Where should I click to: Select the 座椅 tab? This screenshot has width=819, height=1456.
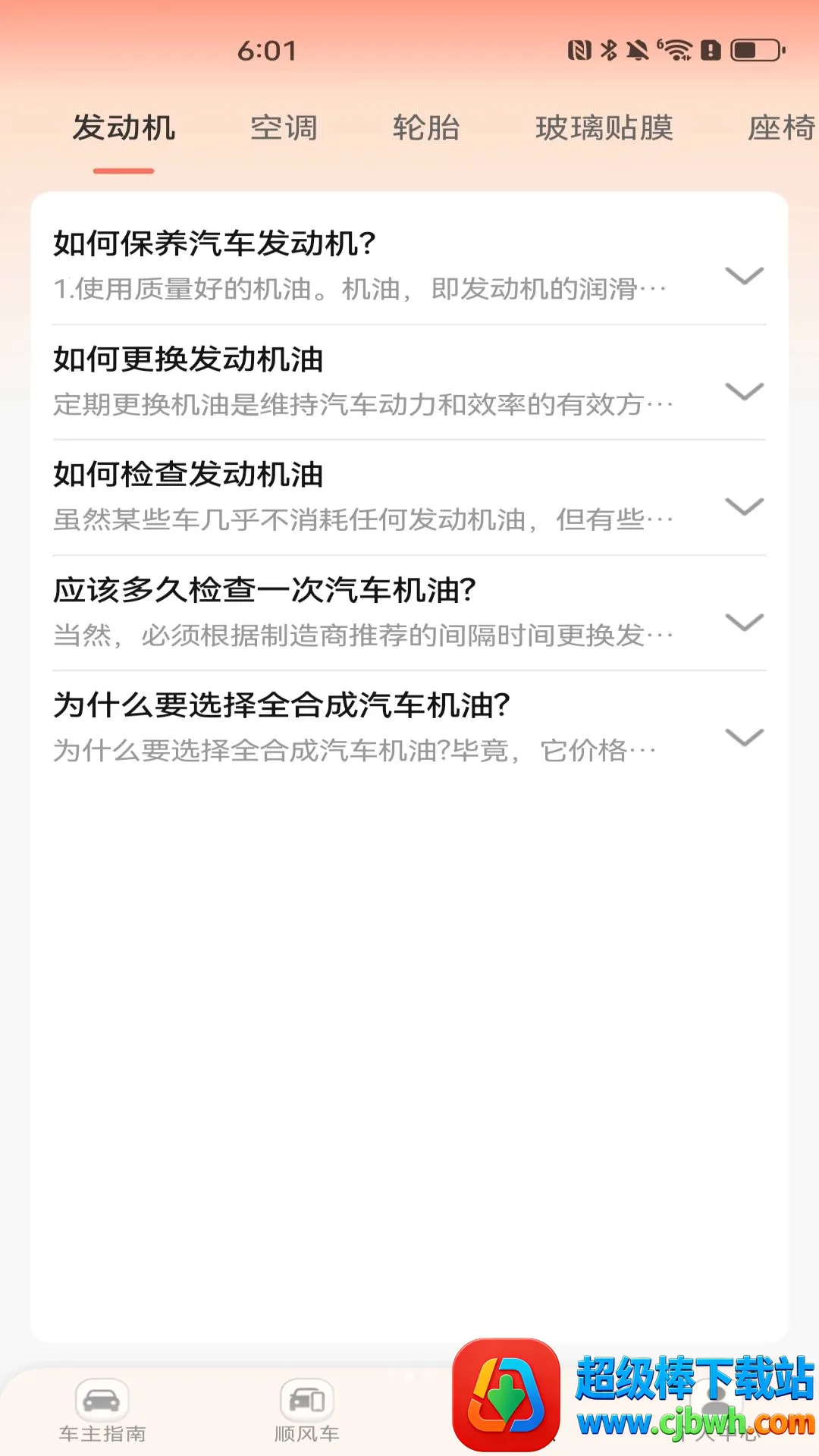point(781,127)
